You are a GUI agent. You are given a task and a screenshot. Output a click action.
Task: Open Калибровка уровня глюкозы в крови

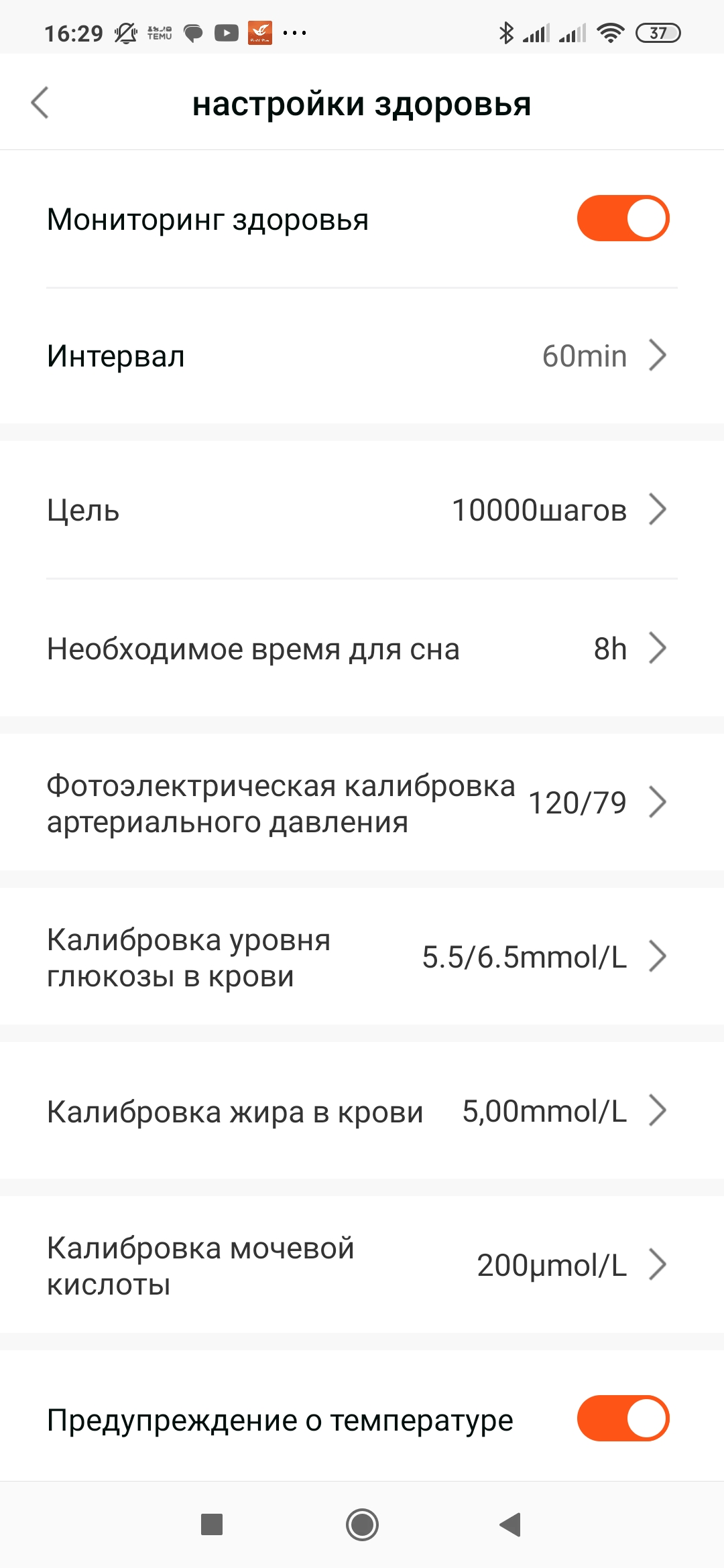[x=362, y=957]
